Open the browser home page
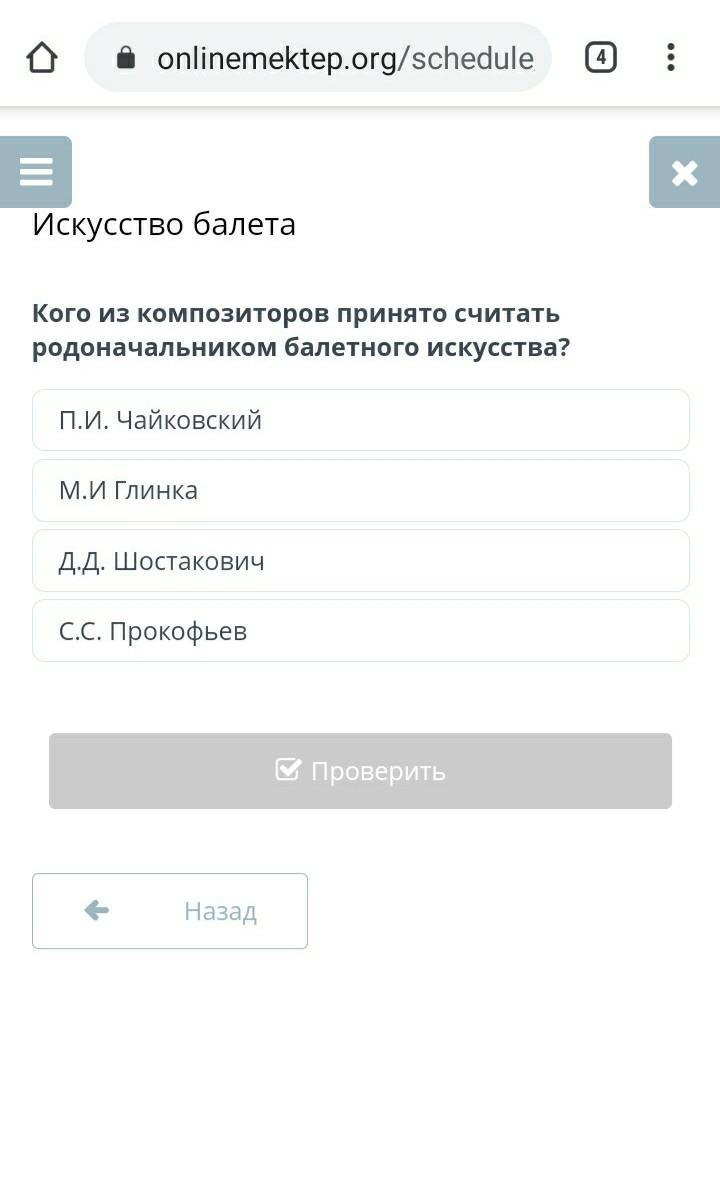Image resolution: width=720 pixels, height=1199 pixels. click(42, 57)
